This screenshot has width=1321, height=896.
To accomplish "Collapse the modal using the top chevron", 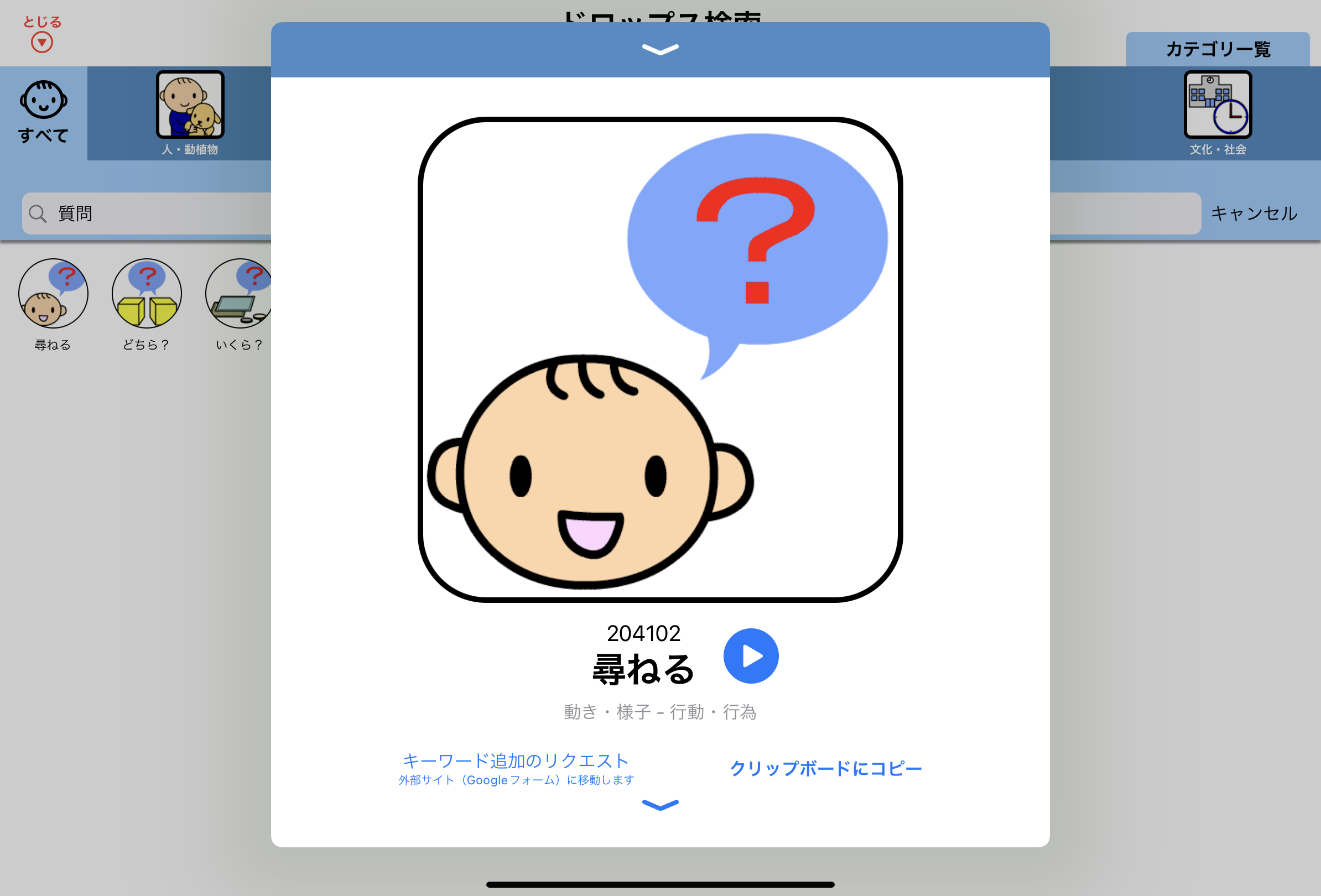I will click(660, 49).
